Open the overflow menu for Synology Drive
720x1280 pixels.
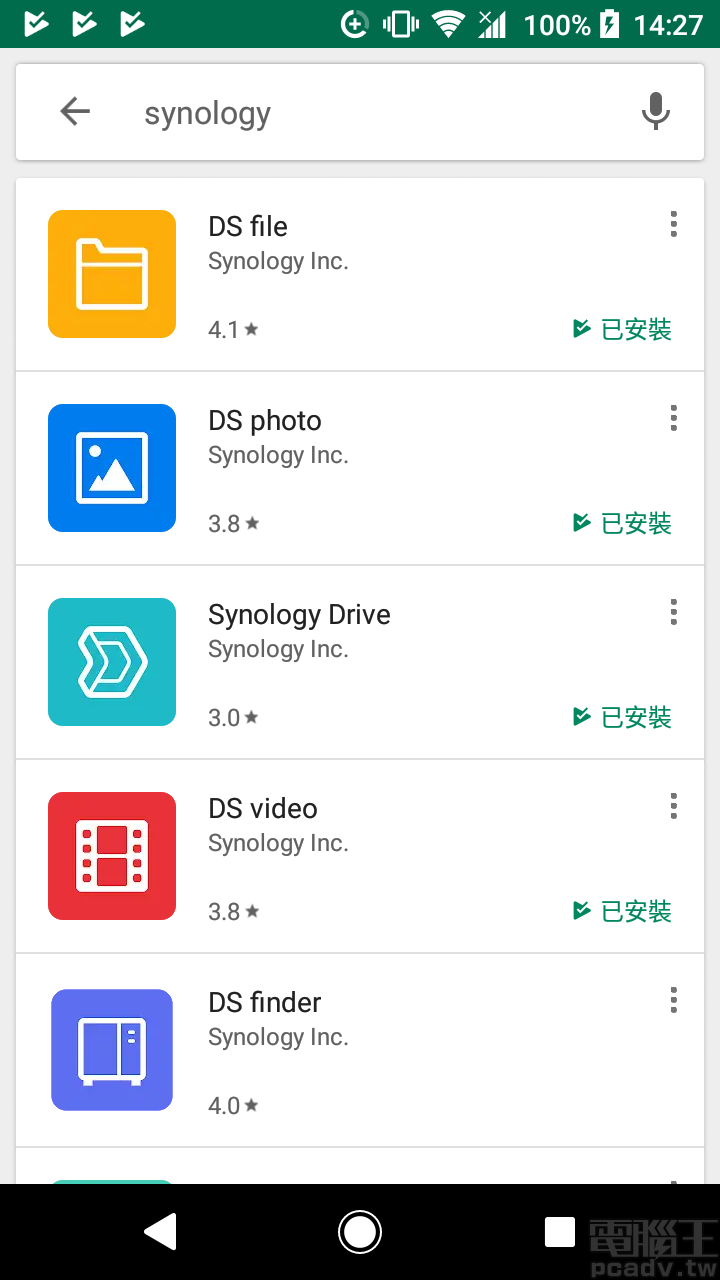pyautogui.click(x=673, y=612)
